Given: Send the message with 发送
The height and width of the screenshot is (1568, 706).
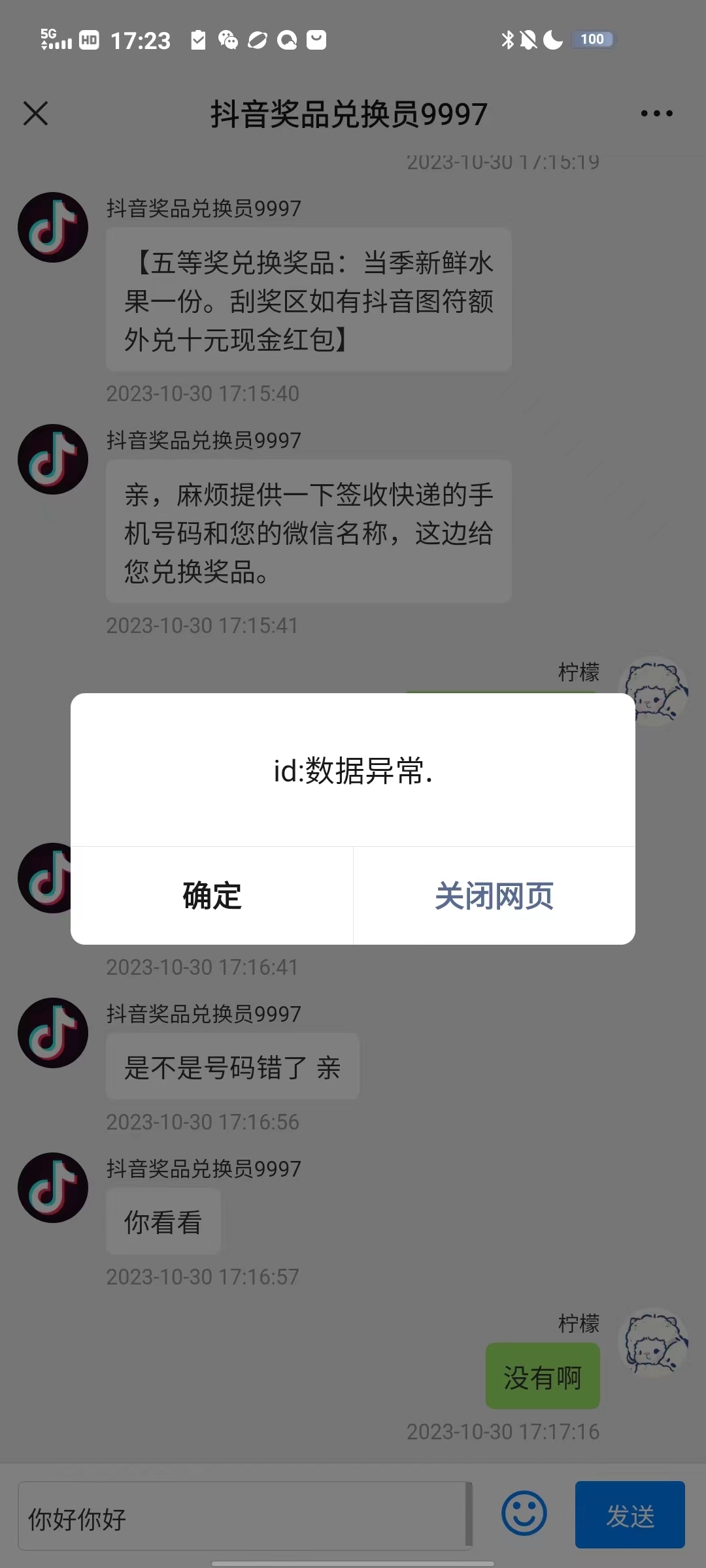Looking at the screenshot, I should [630, 1515].
